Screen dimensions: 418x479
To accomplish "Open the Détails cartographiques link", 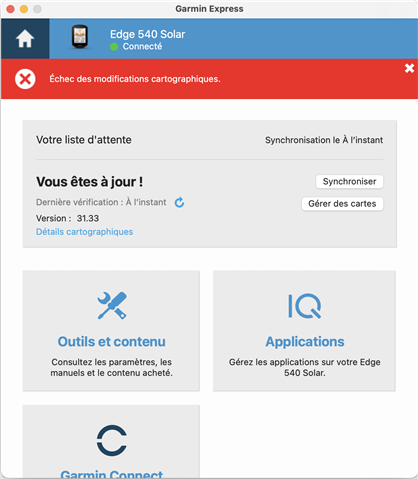I will (x=84, y=232).
